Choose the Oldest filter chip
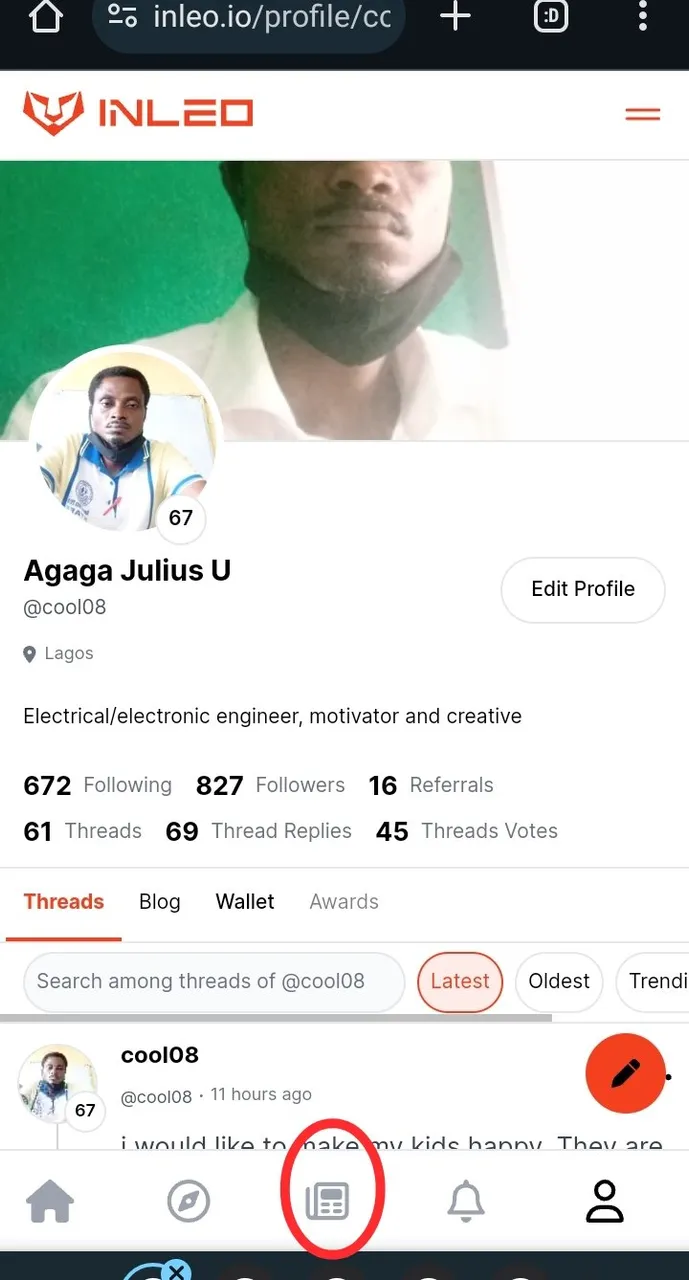Image resolution: width=689 pixels, height=1280 pixels. coord(559,981)
